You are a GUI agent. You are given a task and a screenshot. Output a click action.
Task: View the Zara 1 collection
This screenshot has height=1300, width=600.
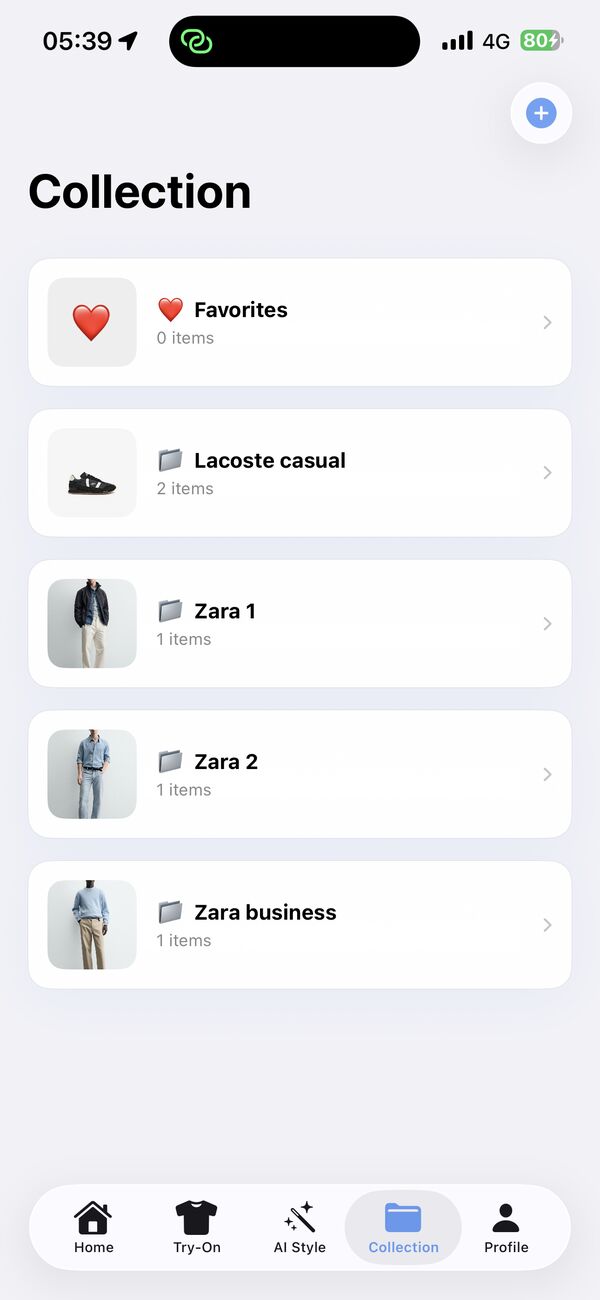point(300,624)
